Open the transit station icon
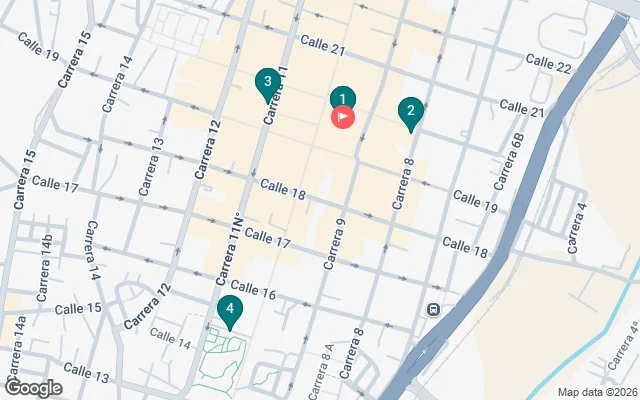640x400 pixels. pos(433,309)
